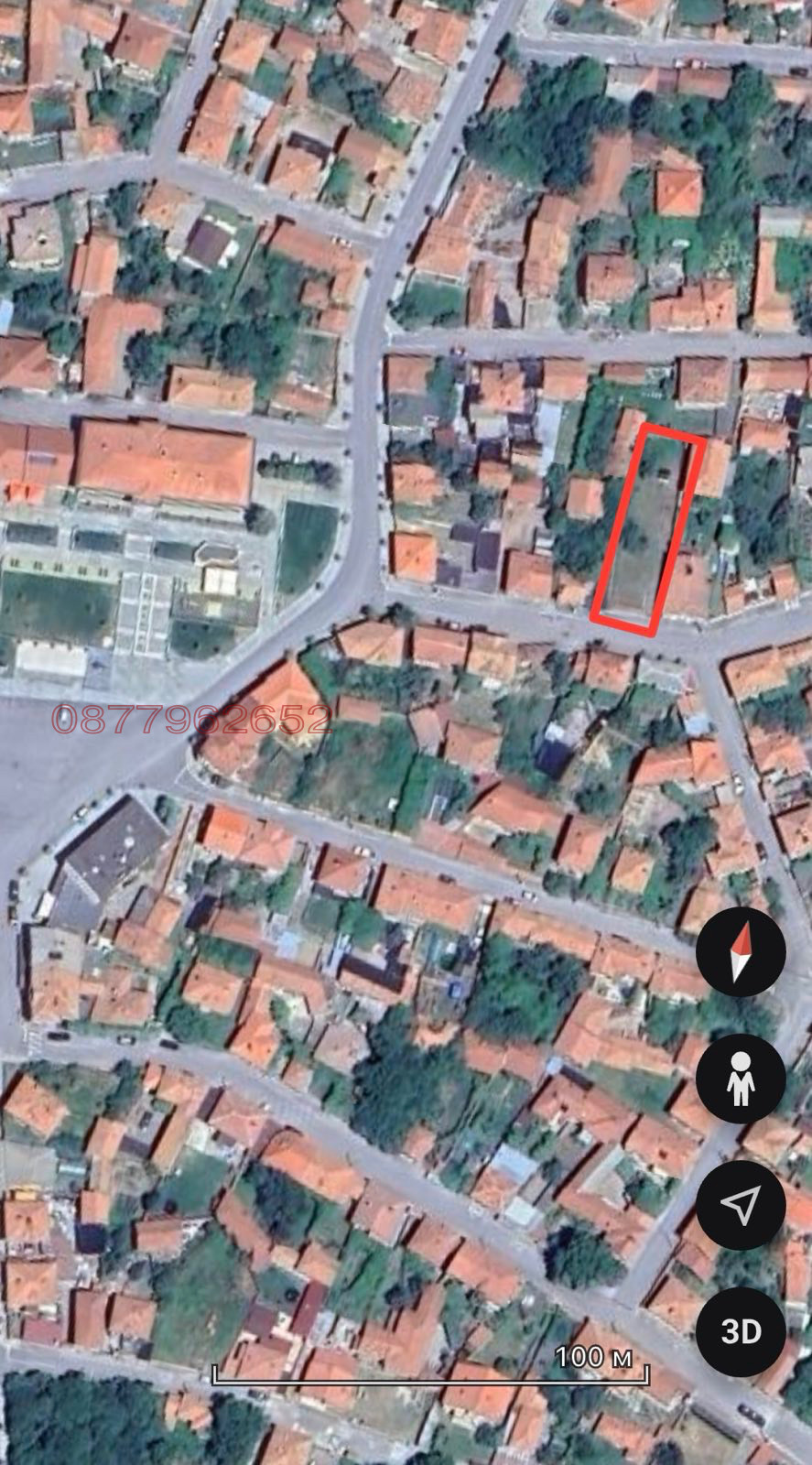
Task: Tap the compass to reset north
Action: point(741,953)
